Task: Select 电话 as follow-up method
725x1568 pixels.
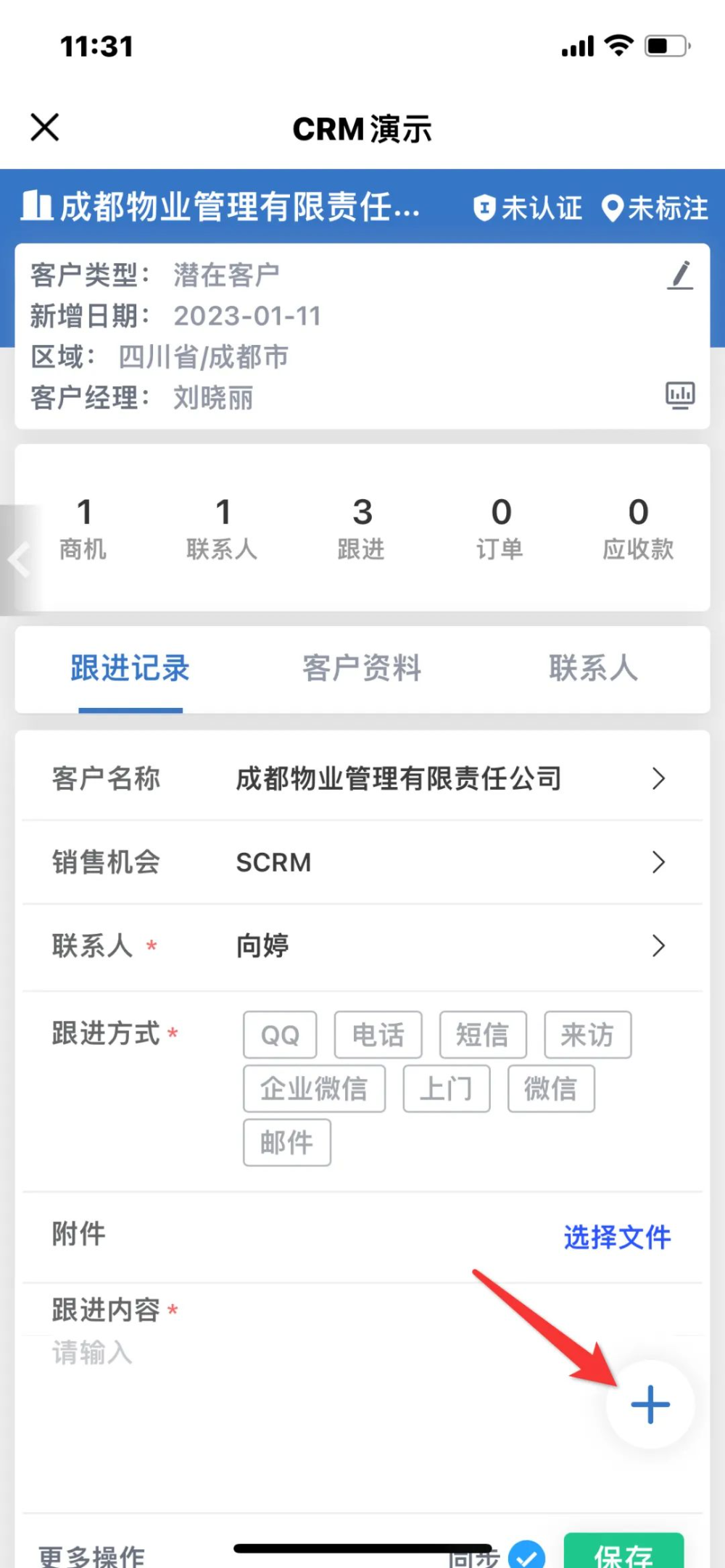Action: click(x=378, y=1035)
